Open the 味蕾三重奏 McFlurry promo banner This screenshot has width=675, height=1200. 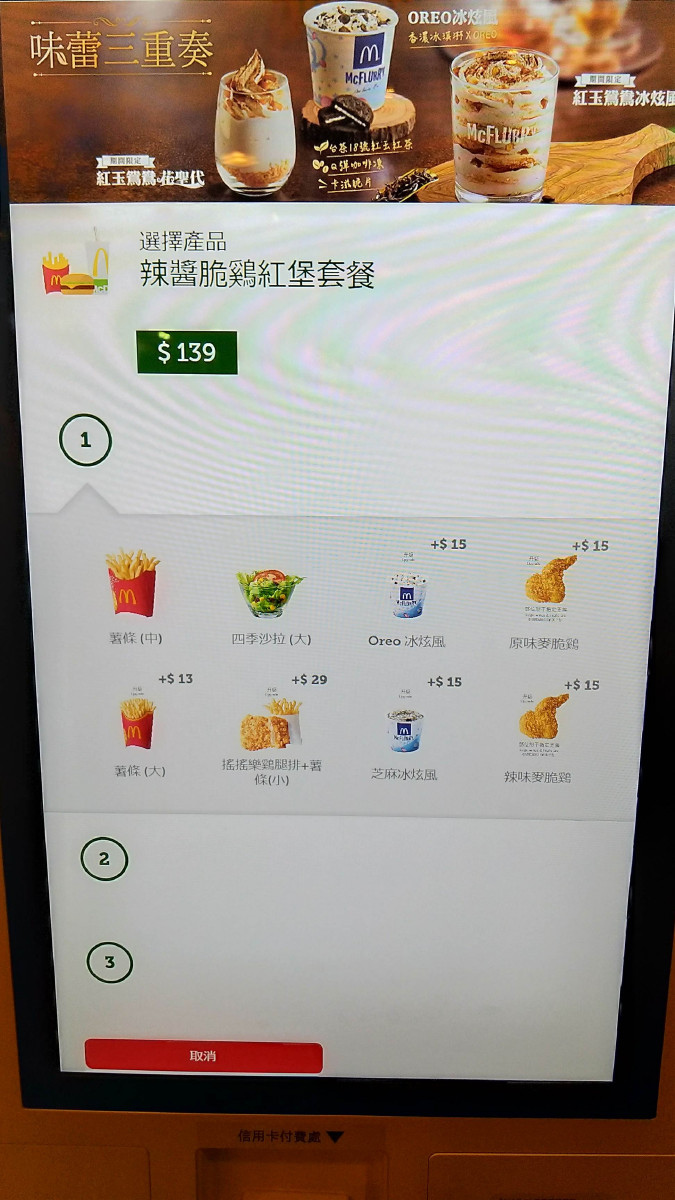337,100
